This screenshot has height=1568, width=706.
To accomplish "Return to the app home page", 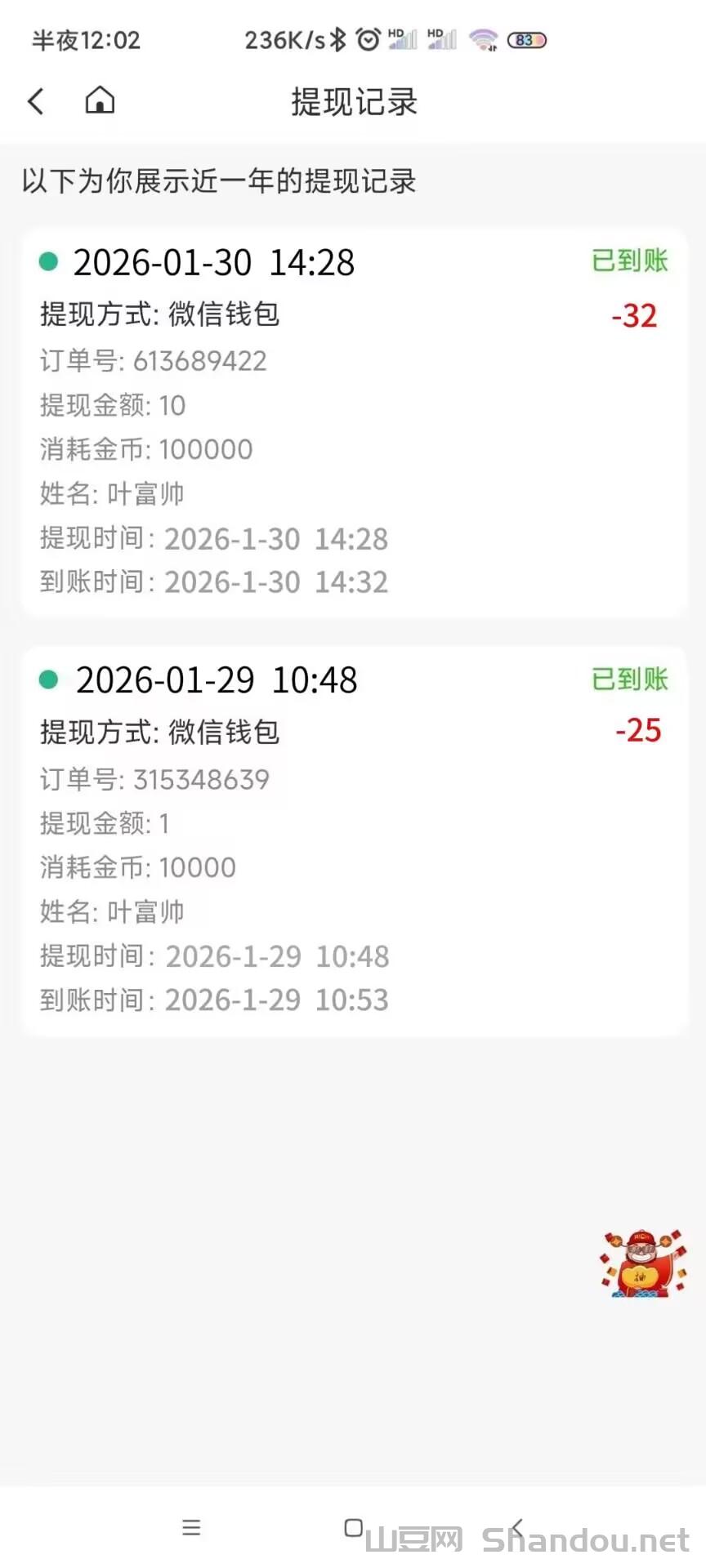I will (x=100, y=100).
